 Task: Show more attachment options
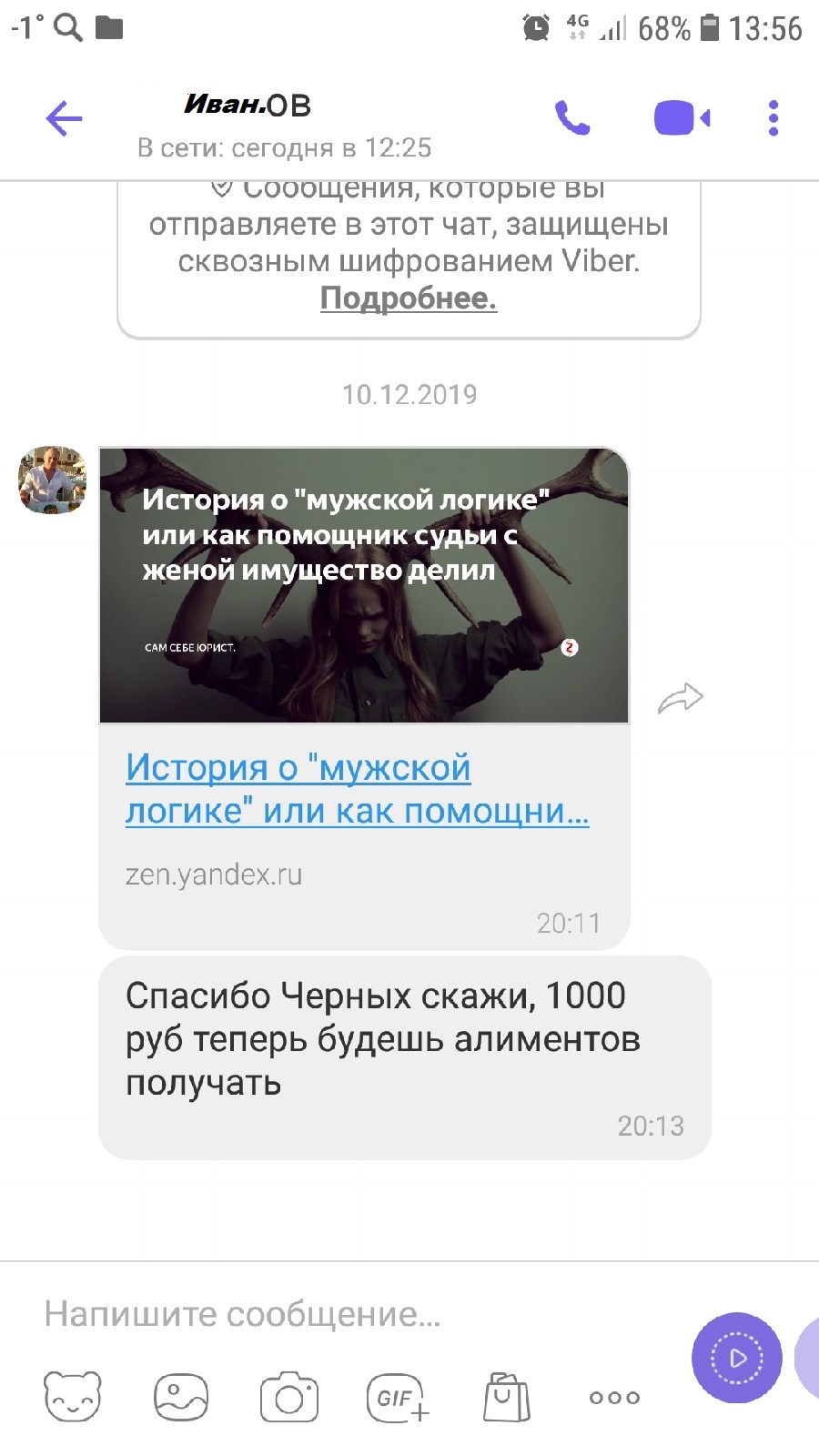pyautogui.click(x=614, y=1397)
